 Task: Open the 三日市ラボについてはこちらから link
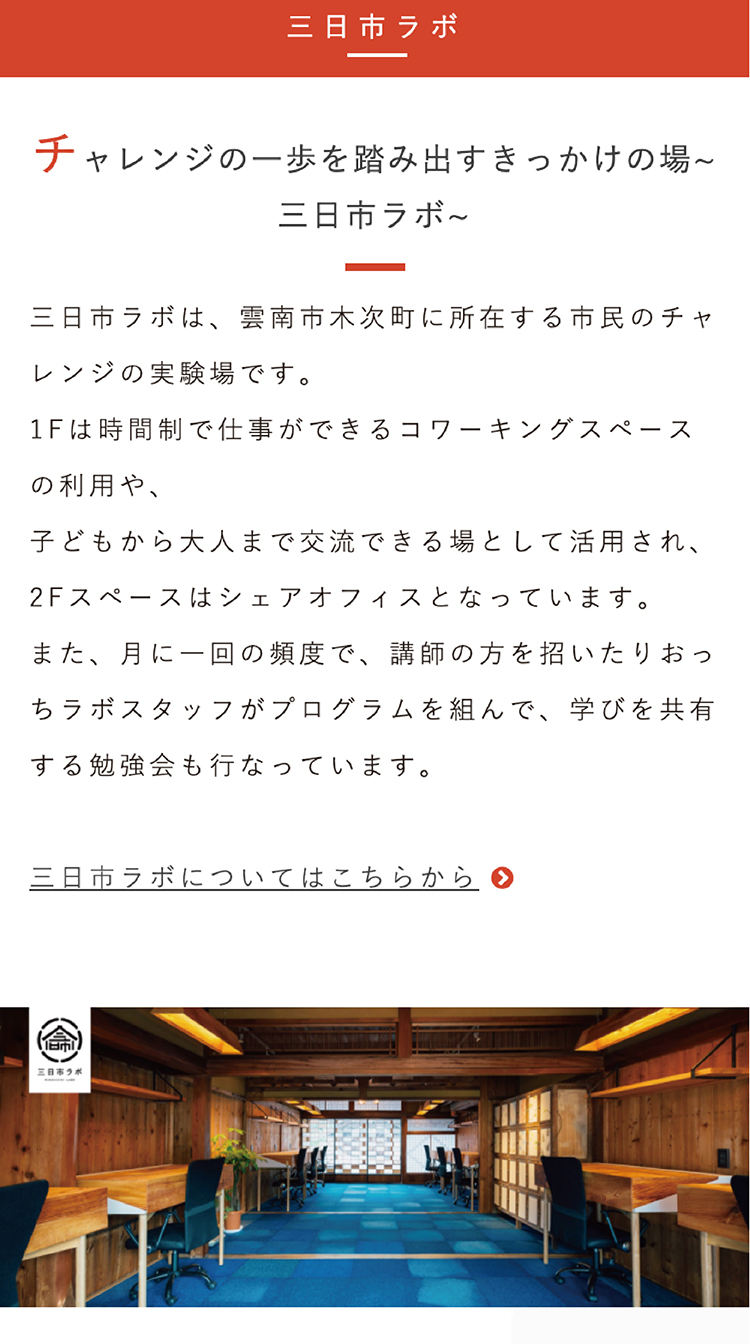[255, 877]
